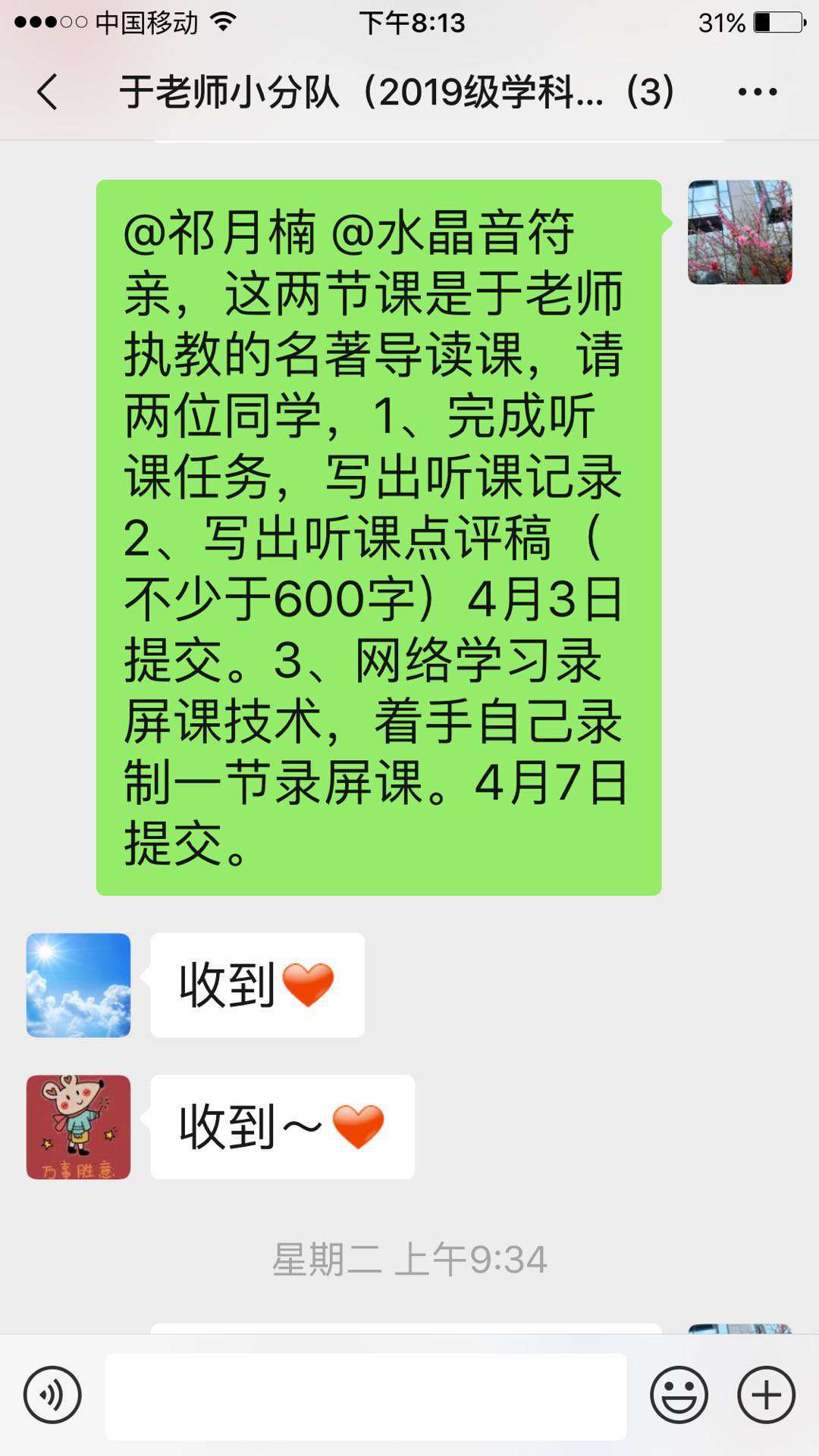
Task: Open the sender's flower blossom avatar
Action: point(739,232)
